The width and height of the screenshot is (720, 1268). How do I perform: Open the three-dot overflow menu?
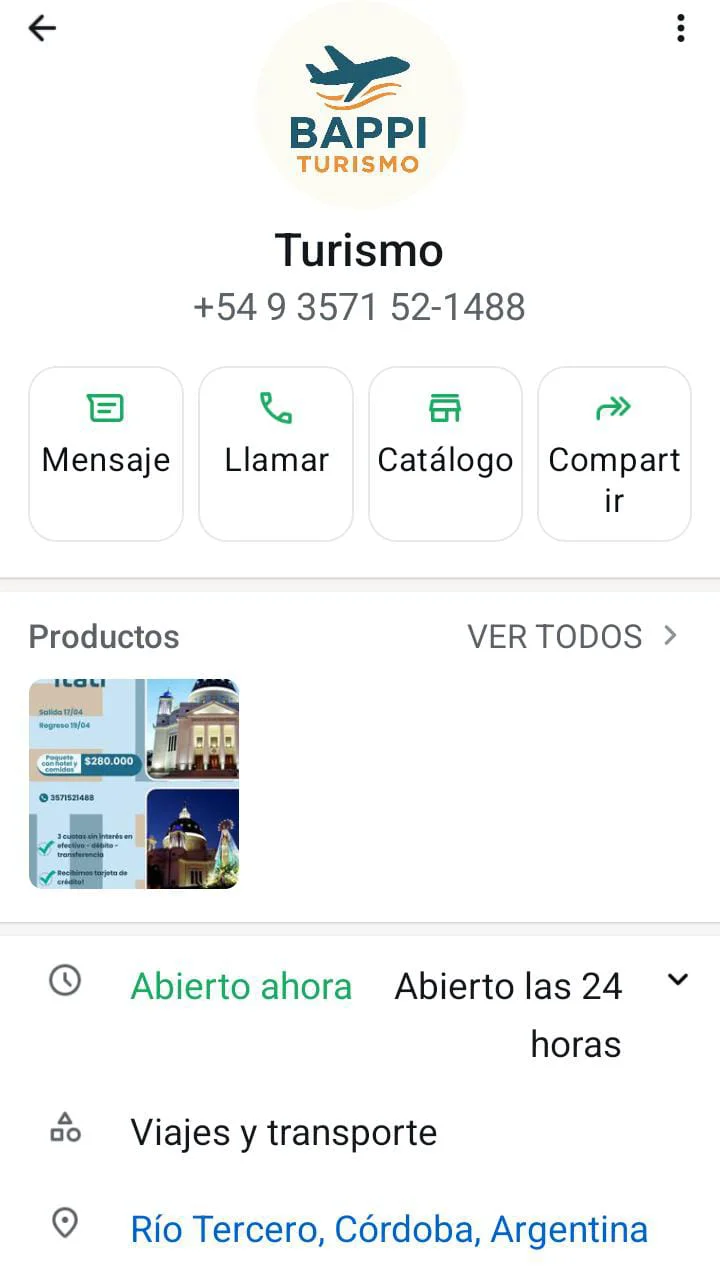(681, 30)
